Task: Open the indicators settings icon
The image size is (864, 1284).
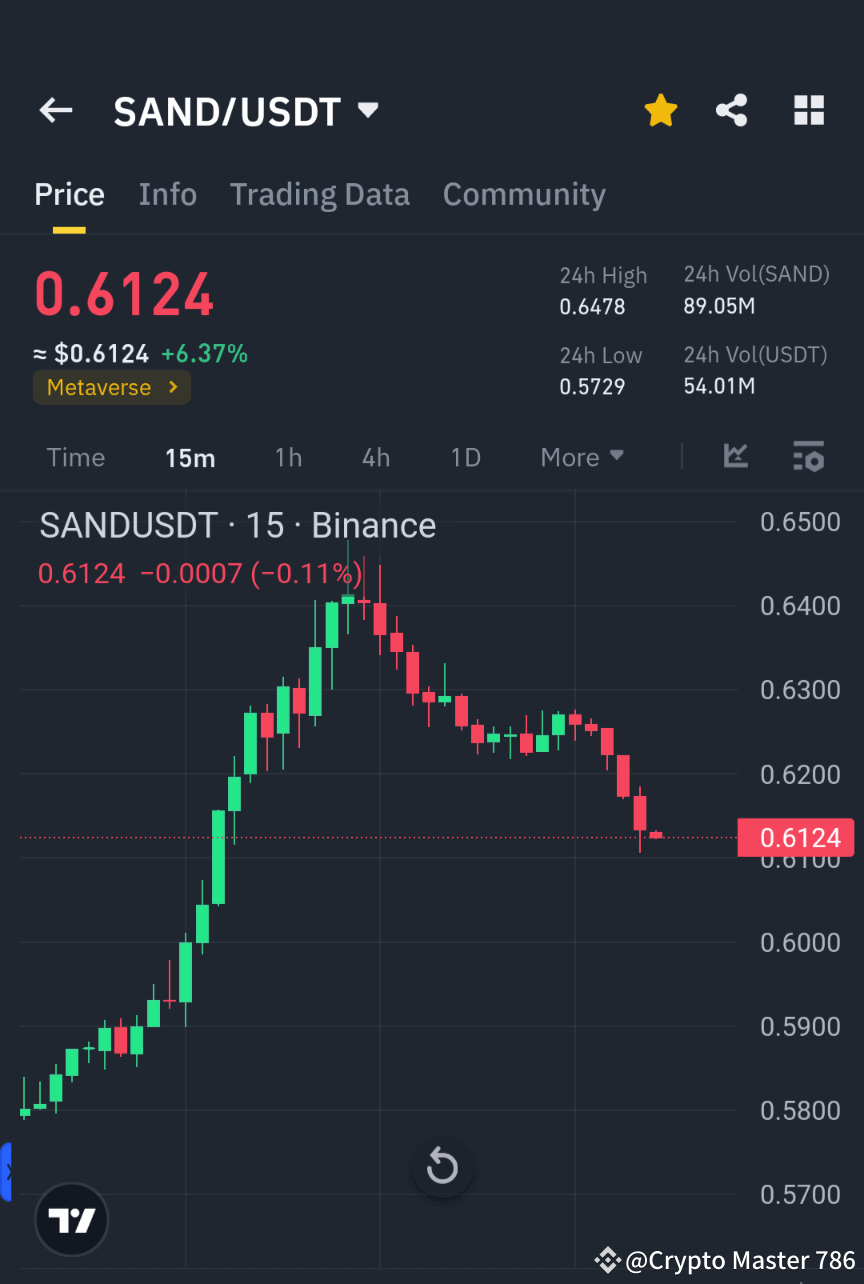Action: 808,457
